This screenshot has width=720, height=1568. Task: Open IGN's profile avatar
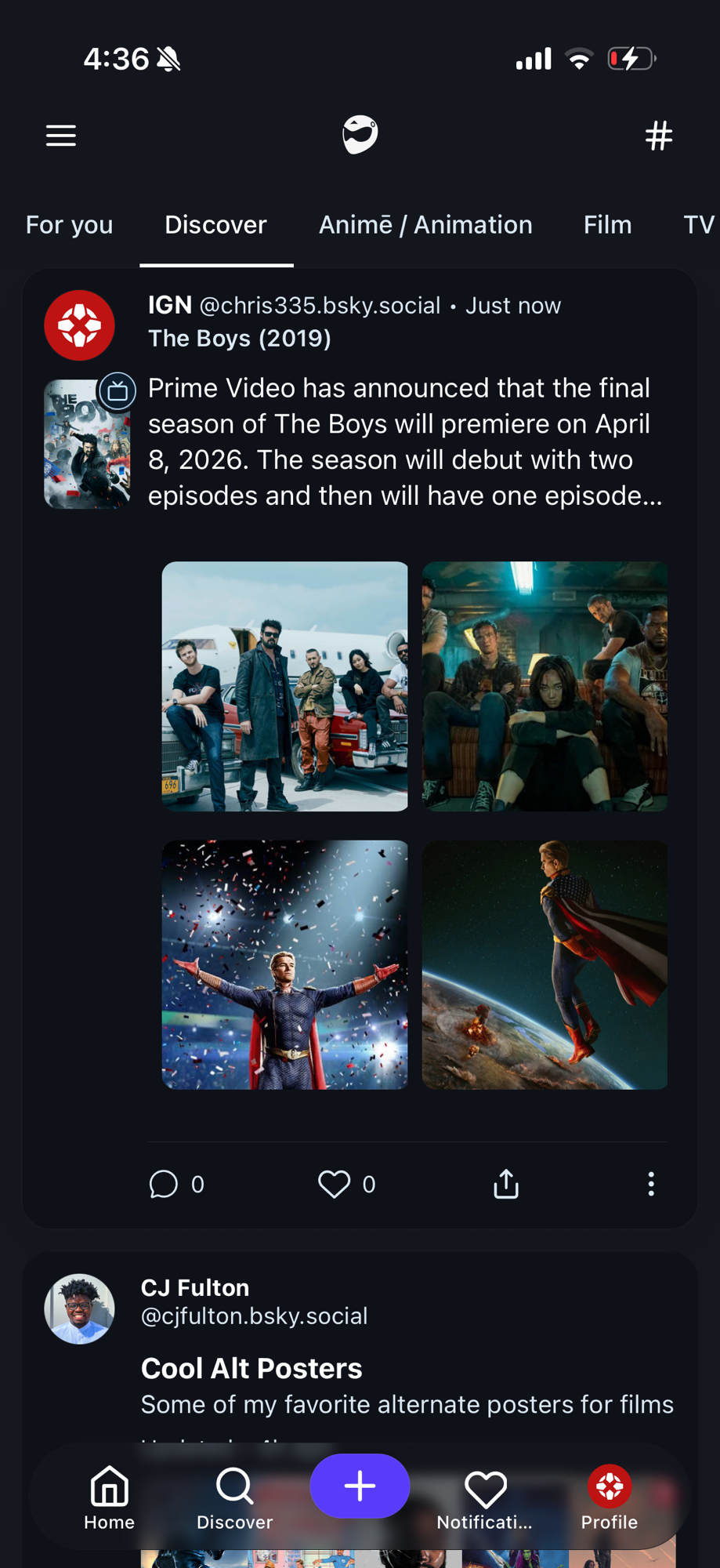[79, 325]
